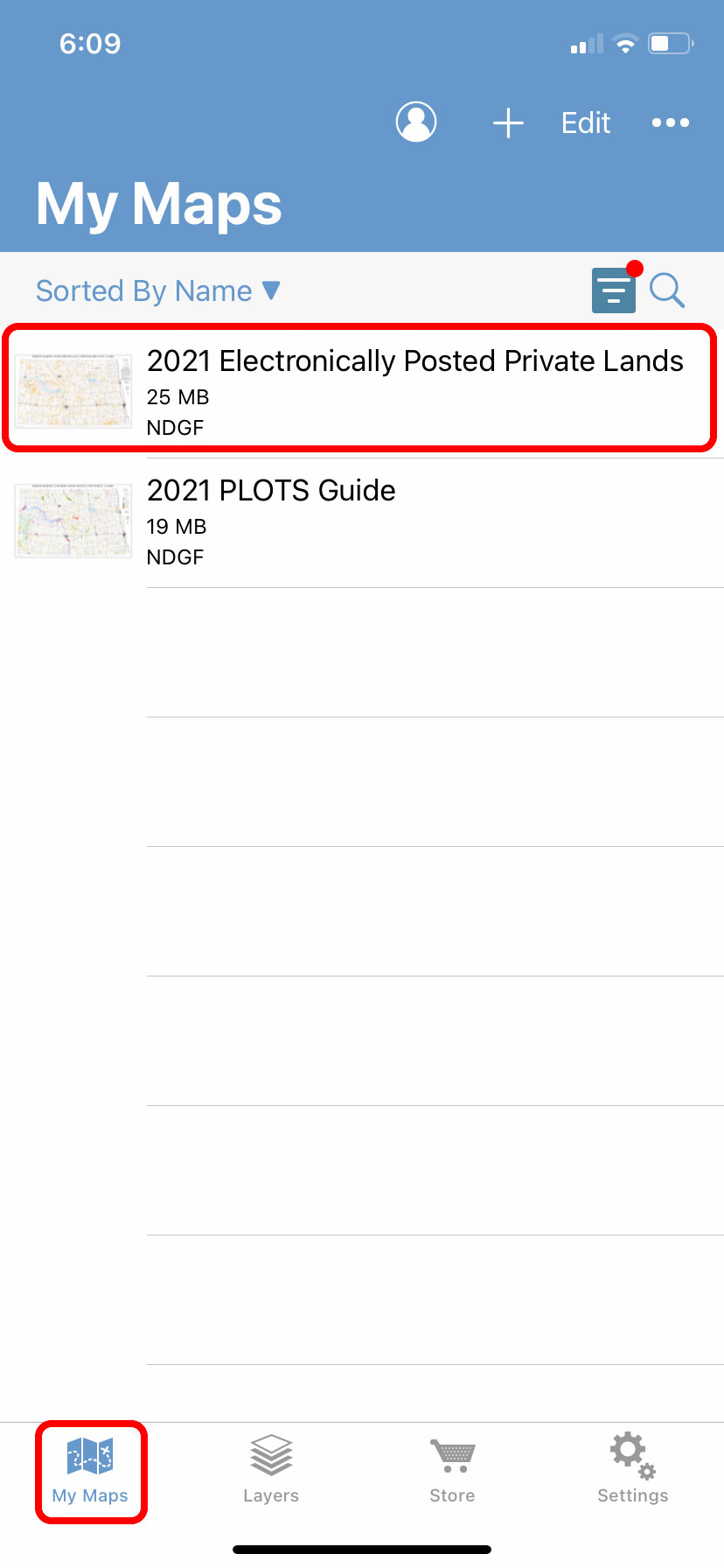Open the filter icon with red dot

(x=615, y=289)
